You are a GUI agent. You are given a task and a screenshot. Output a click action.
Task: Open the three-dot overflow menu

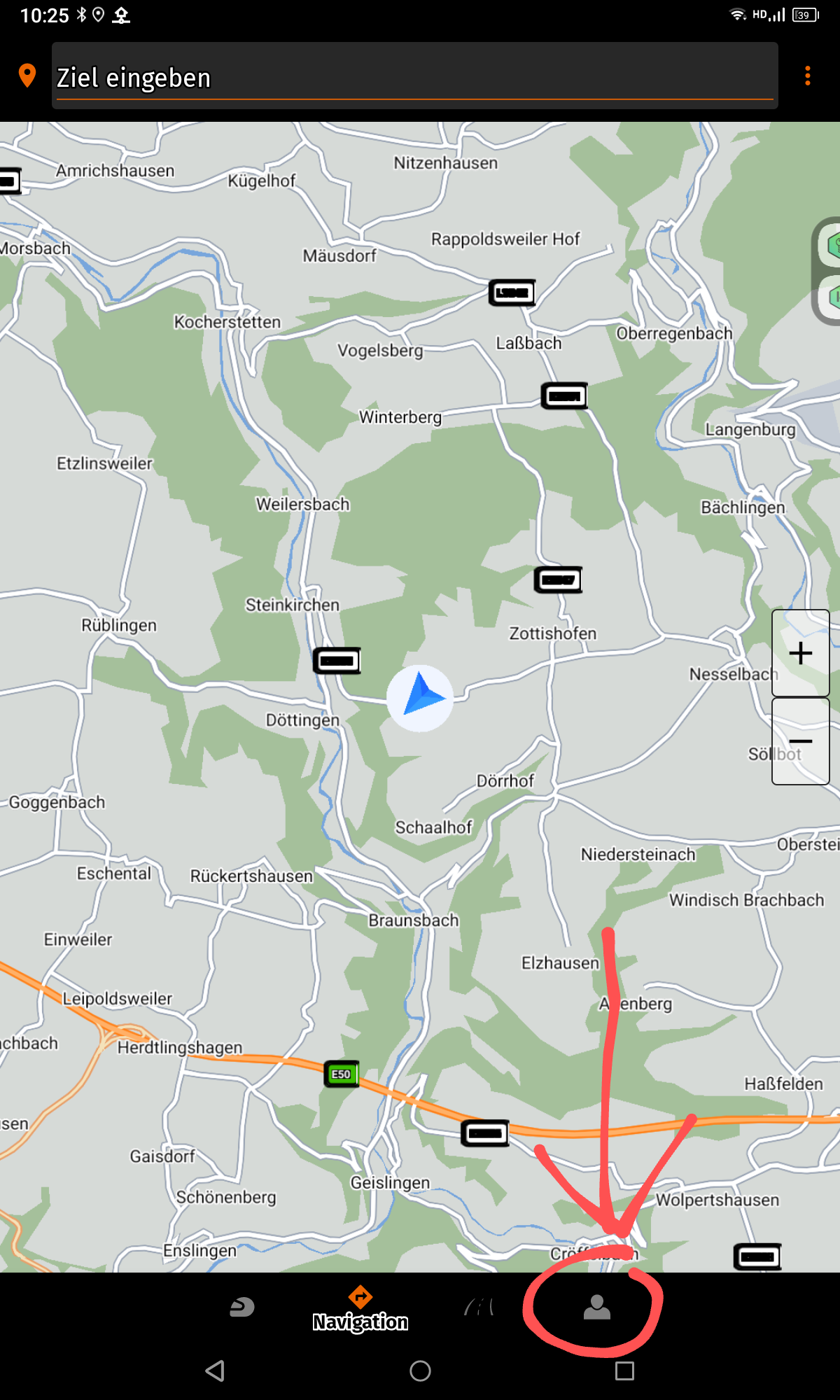(x=808, y=76)
